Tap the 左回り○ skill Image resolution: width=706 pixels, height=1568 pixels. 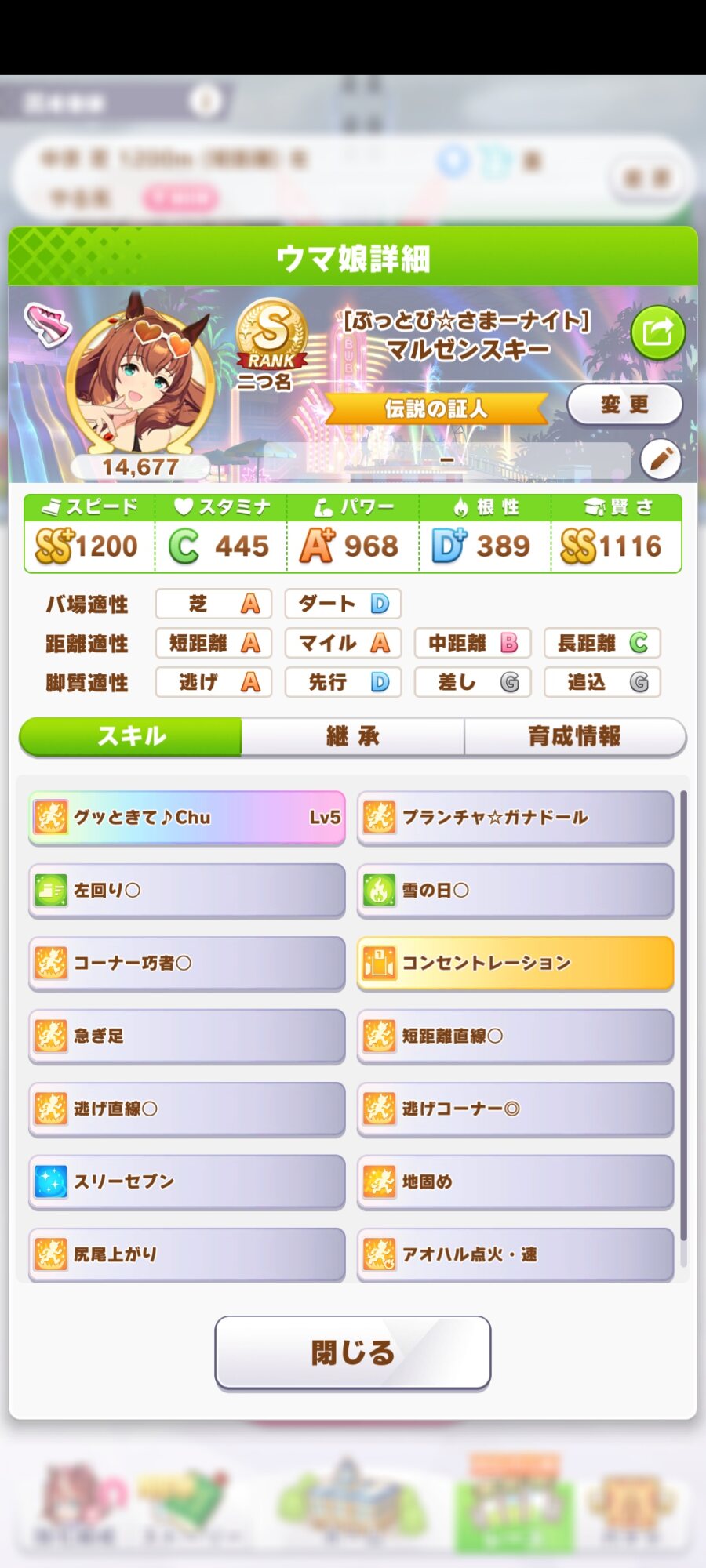[187, 891]
